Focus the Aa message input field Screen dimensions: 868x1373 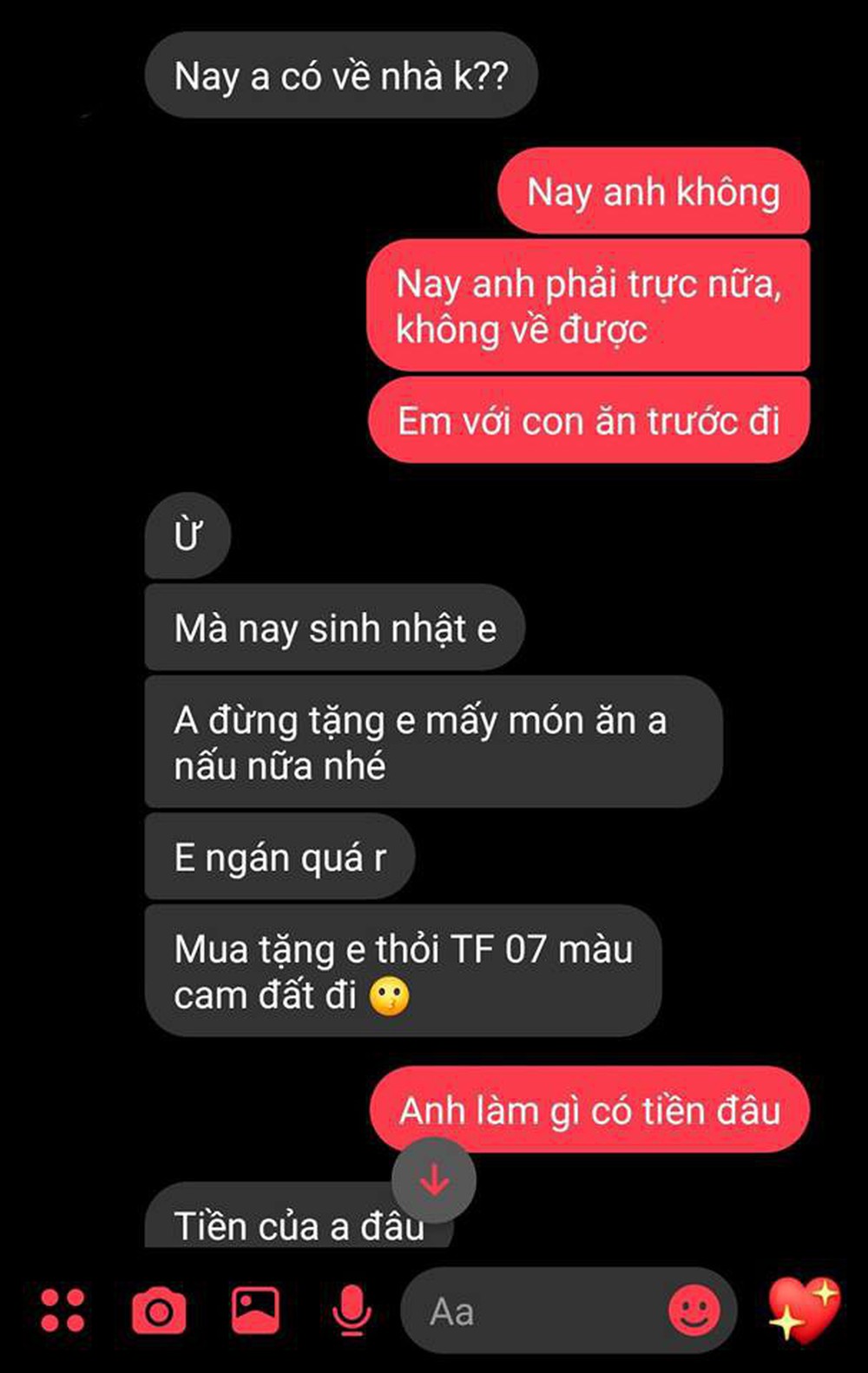tap(538, 1311)
